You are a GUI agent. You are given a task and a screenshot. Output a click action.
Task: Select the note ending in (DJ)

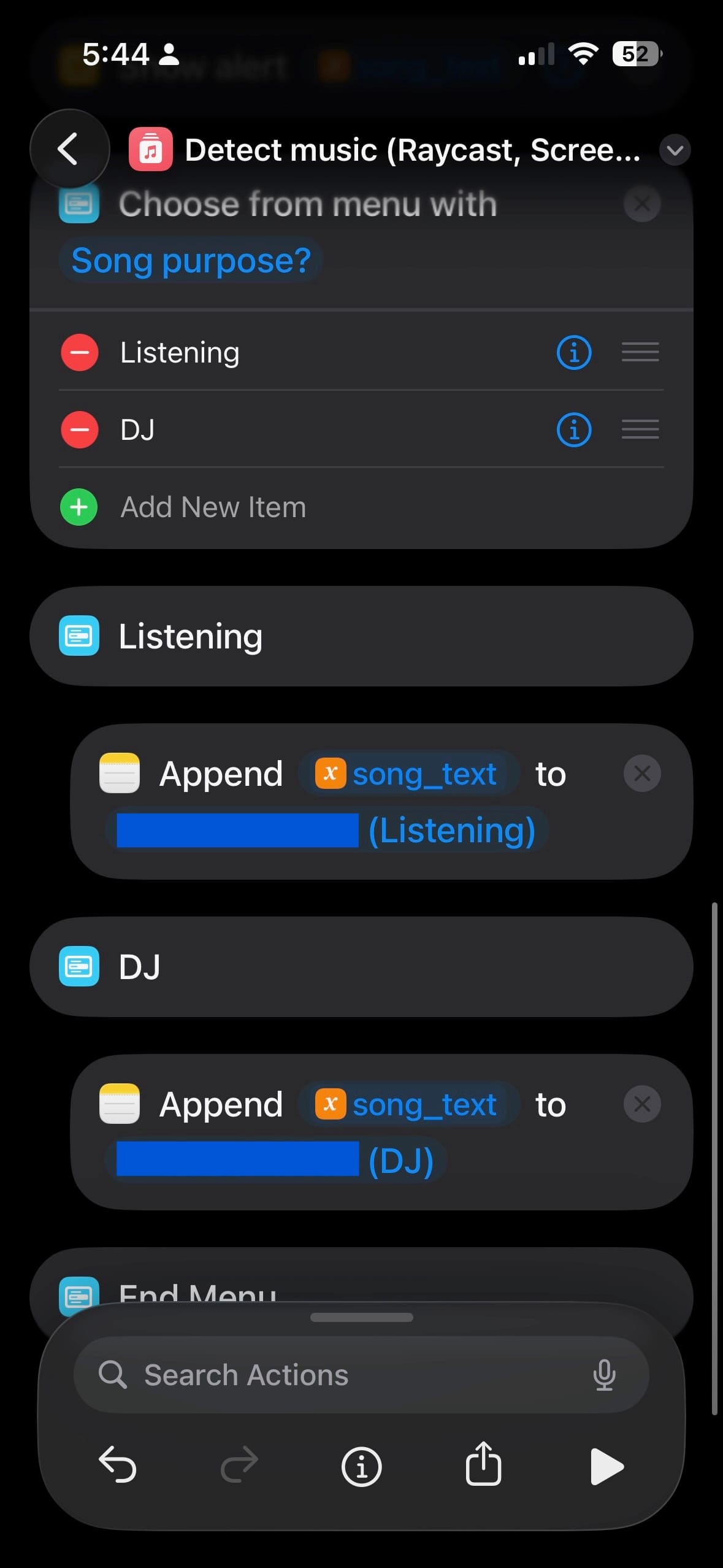276,1159
